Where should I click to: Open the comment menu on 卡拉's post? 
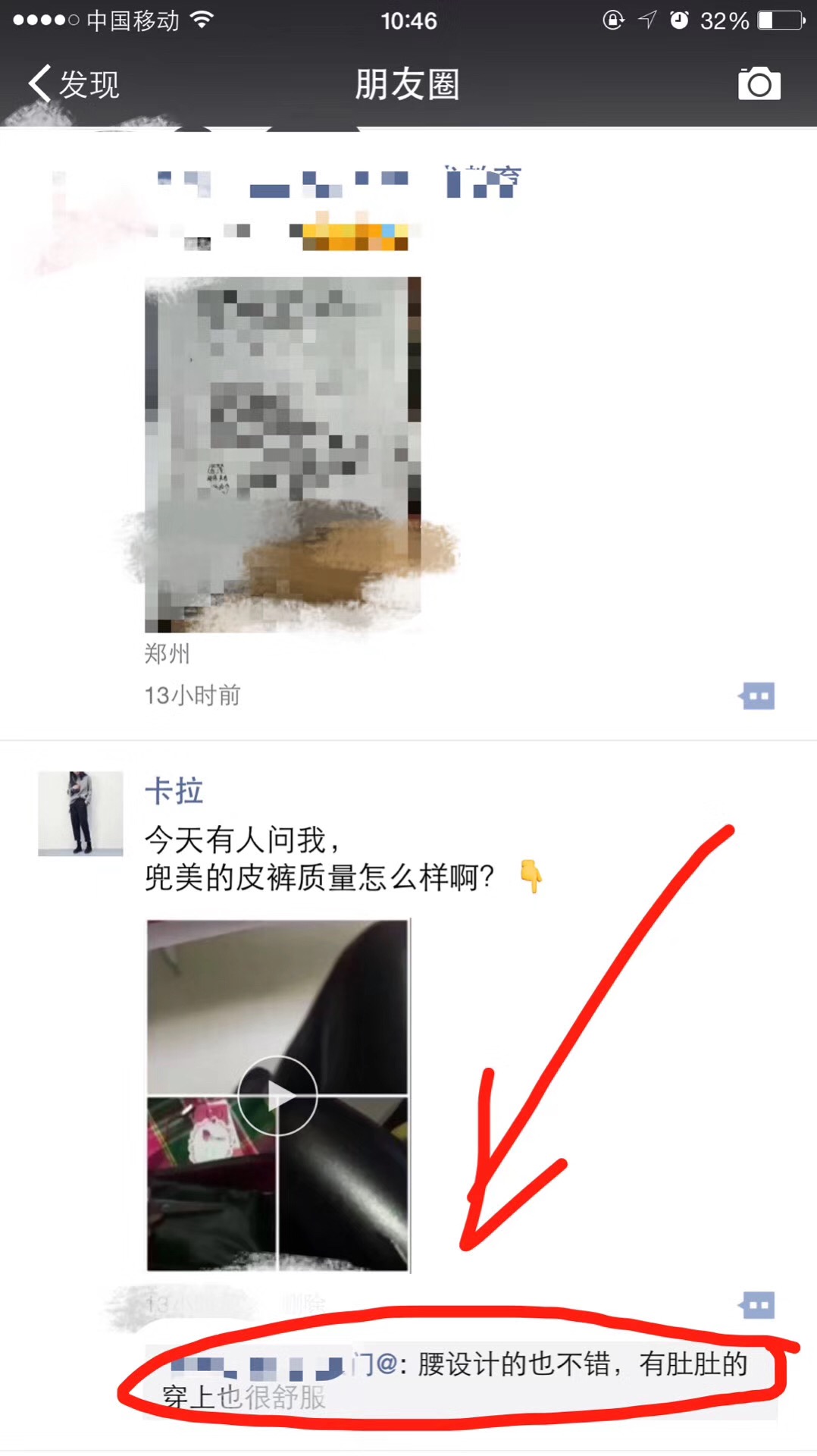[x=757, y=1305]
